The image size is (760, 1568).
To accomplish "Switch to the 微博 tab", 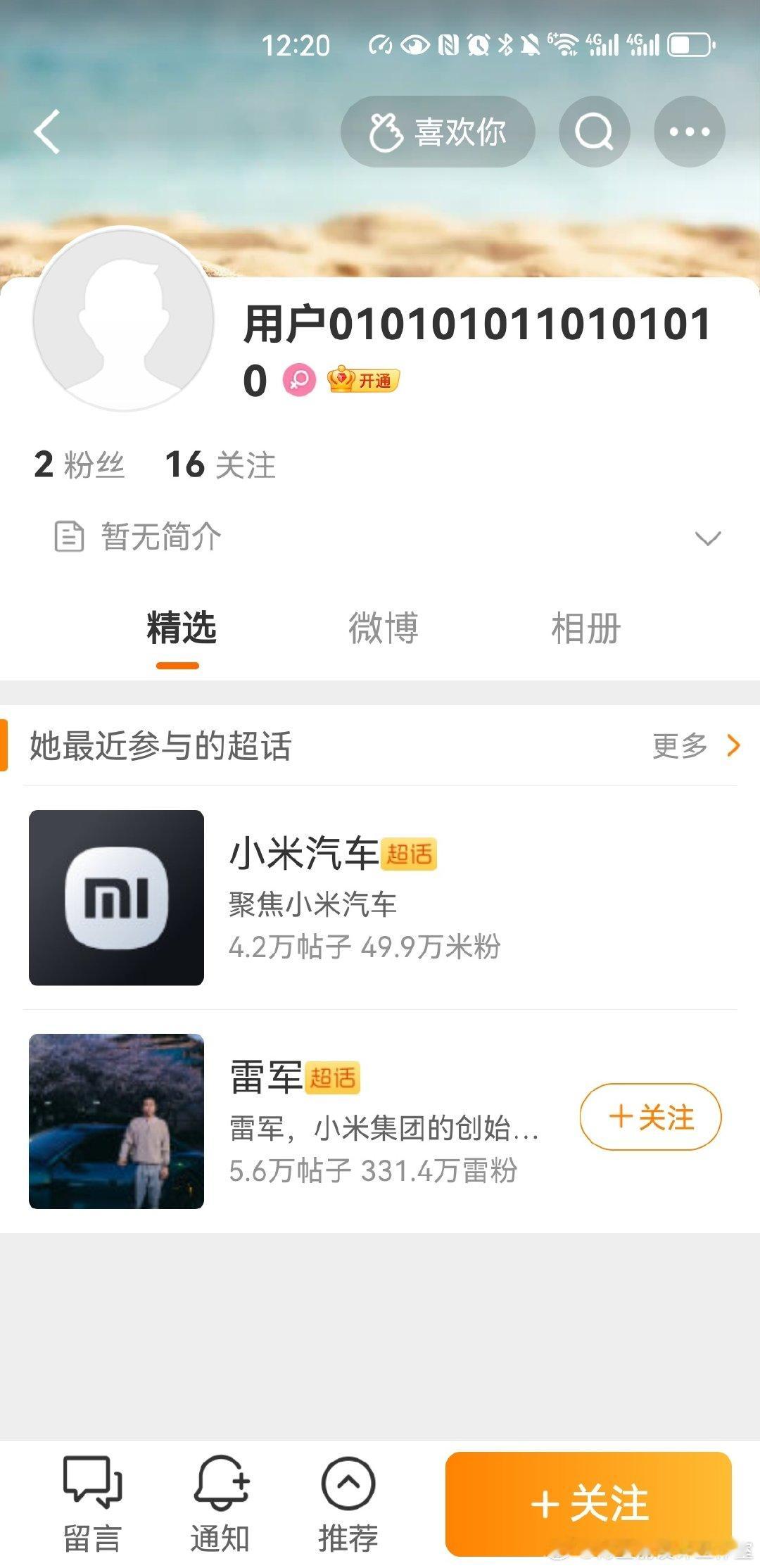I will (384, 628).
